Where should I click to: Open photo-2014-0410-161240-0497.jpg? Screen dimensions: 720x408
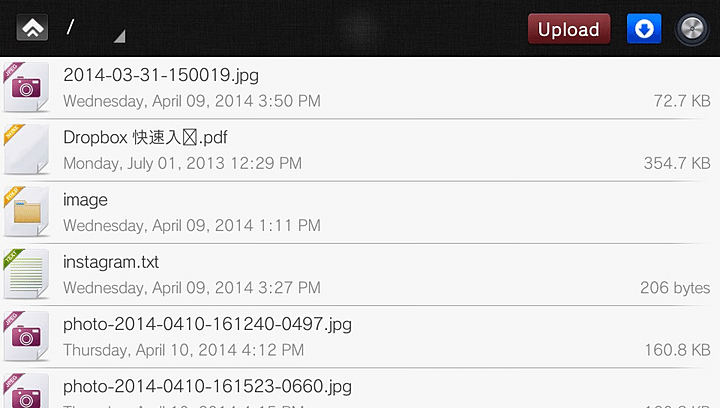(x=360, y=336)
